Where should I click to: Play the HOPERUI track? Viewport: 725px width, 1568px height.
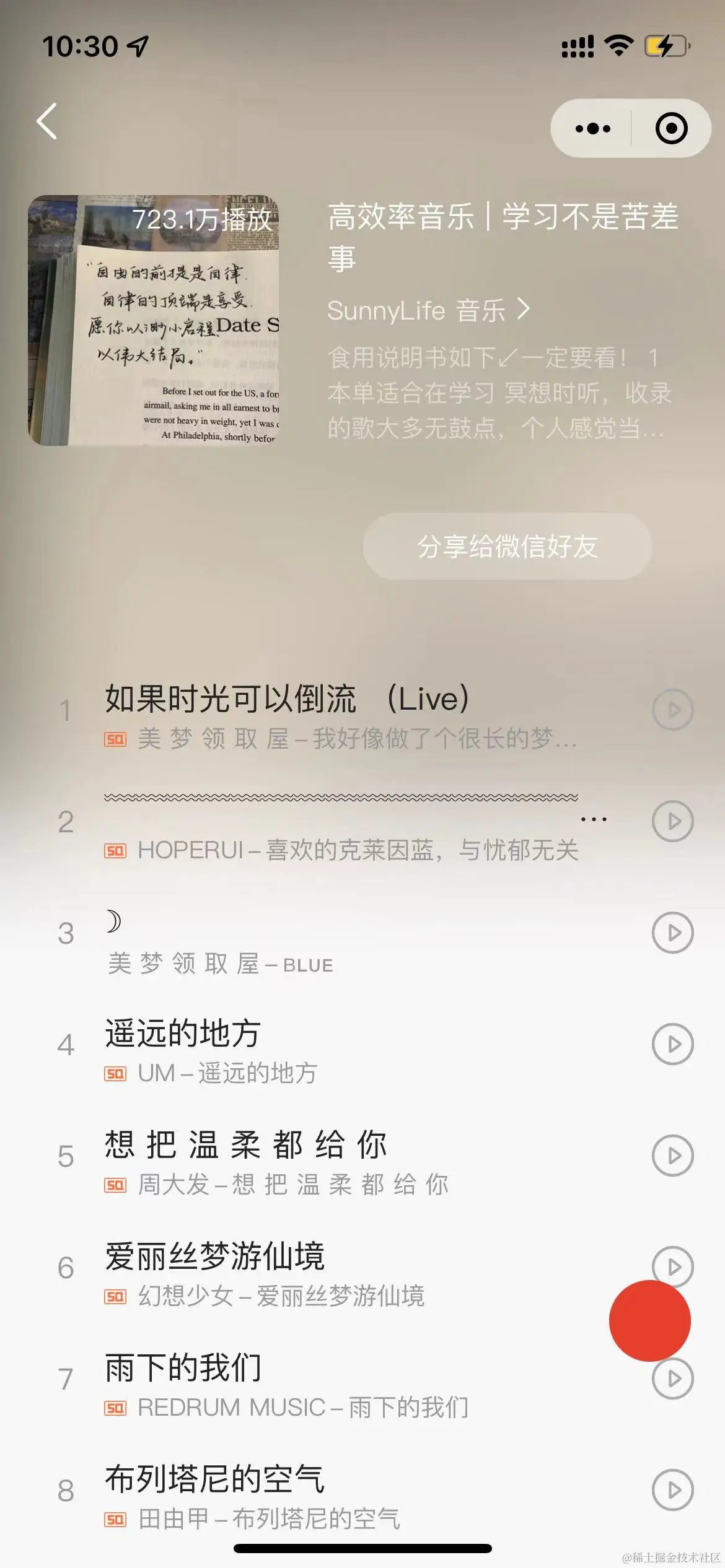[672, 821]
